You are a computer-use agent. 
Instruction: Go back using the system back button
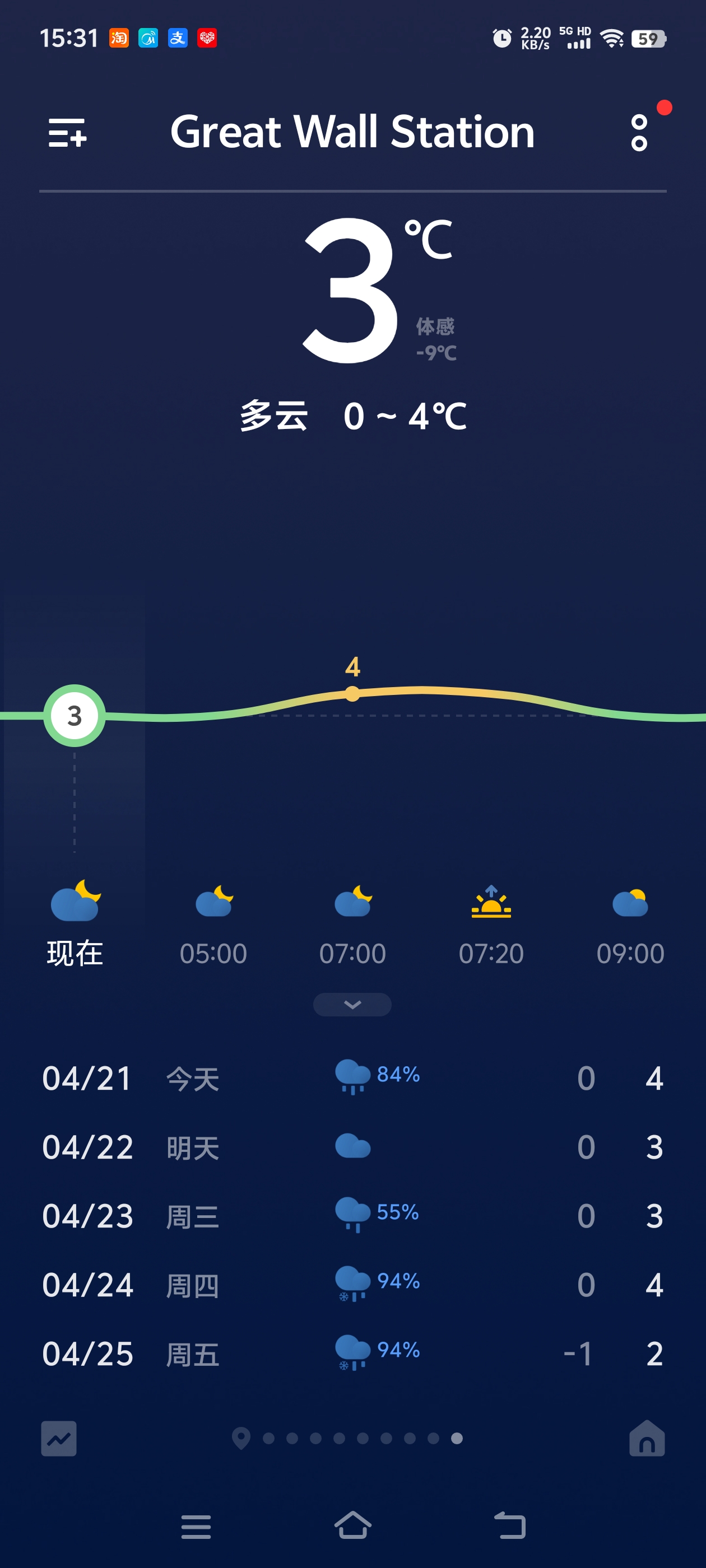(510, 1525)
